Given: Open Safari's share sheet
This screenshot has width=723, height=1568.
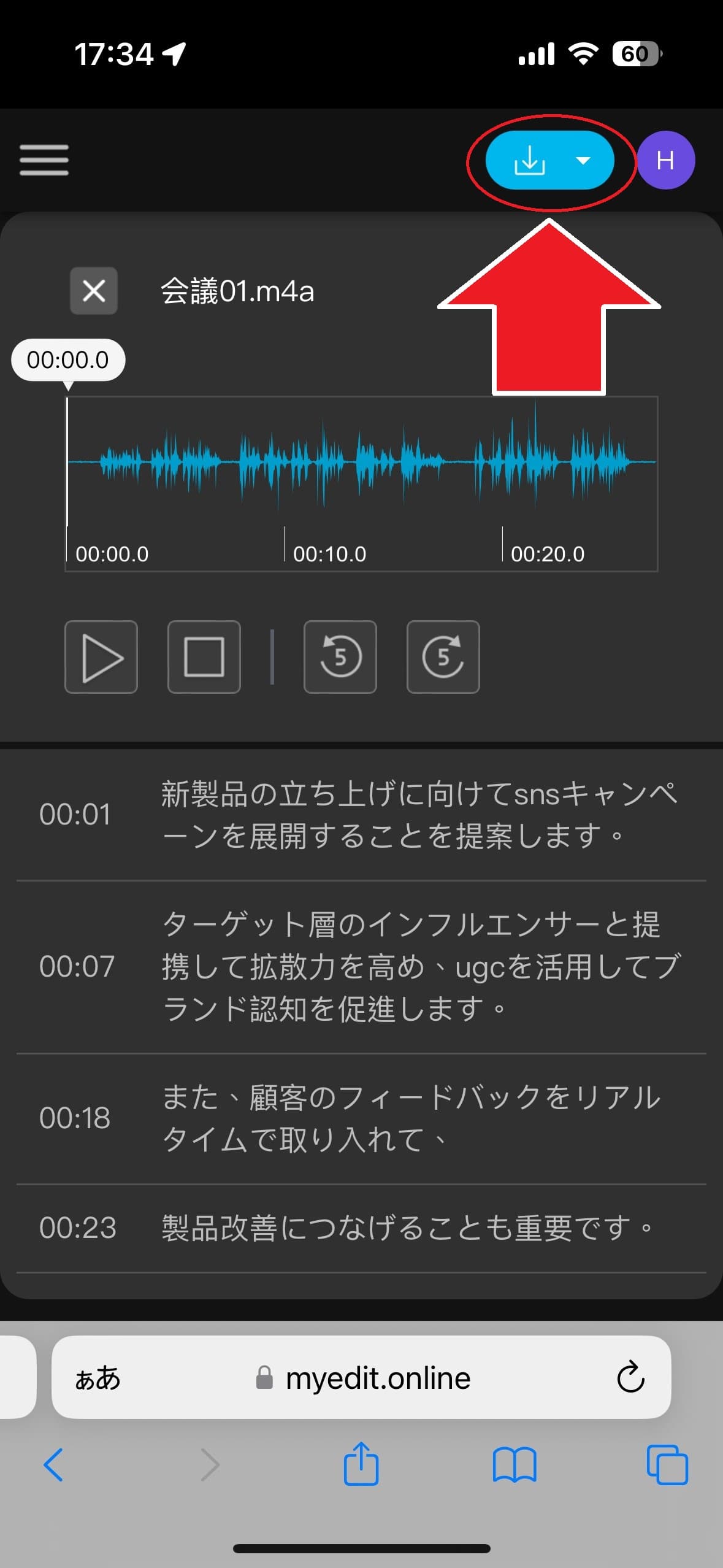Looking at the screenshot, I should [361, 1465].
